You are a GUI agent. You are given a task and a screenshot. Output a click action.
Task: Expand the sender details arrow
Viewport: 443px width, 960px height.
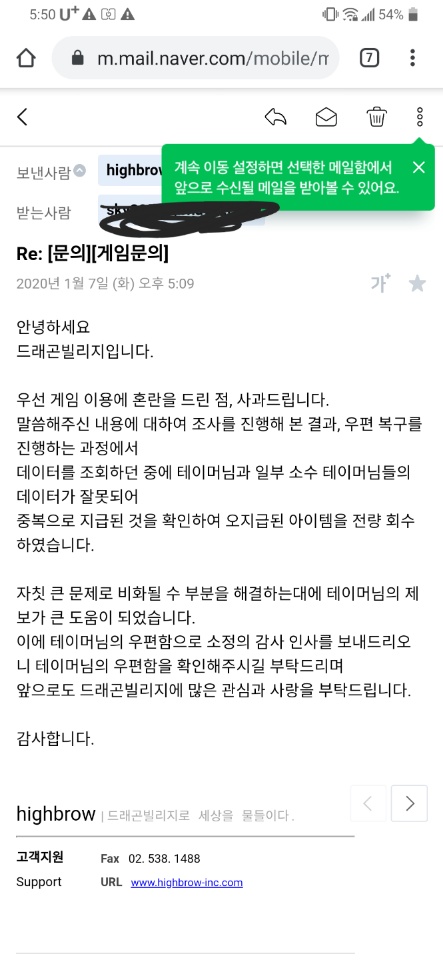tap(80, 171)
